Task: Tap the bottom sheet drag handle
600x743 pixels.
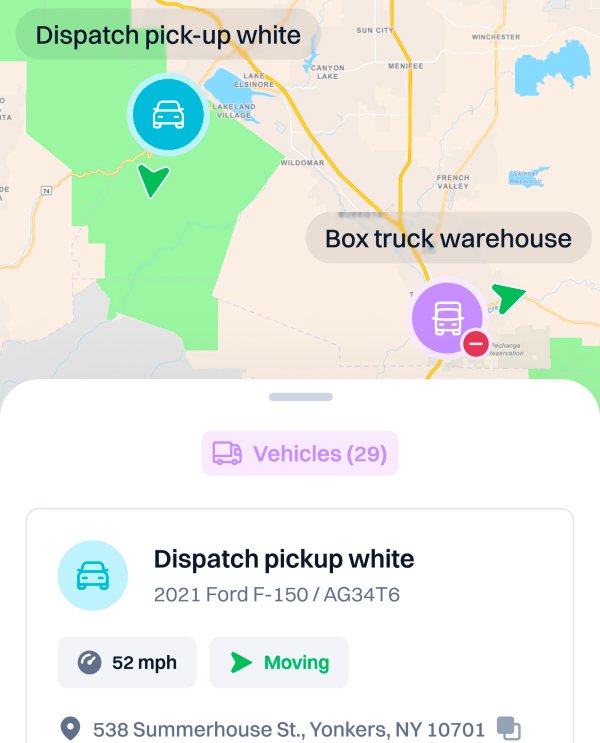Action: pos(300,397)
